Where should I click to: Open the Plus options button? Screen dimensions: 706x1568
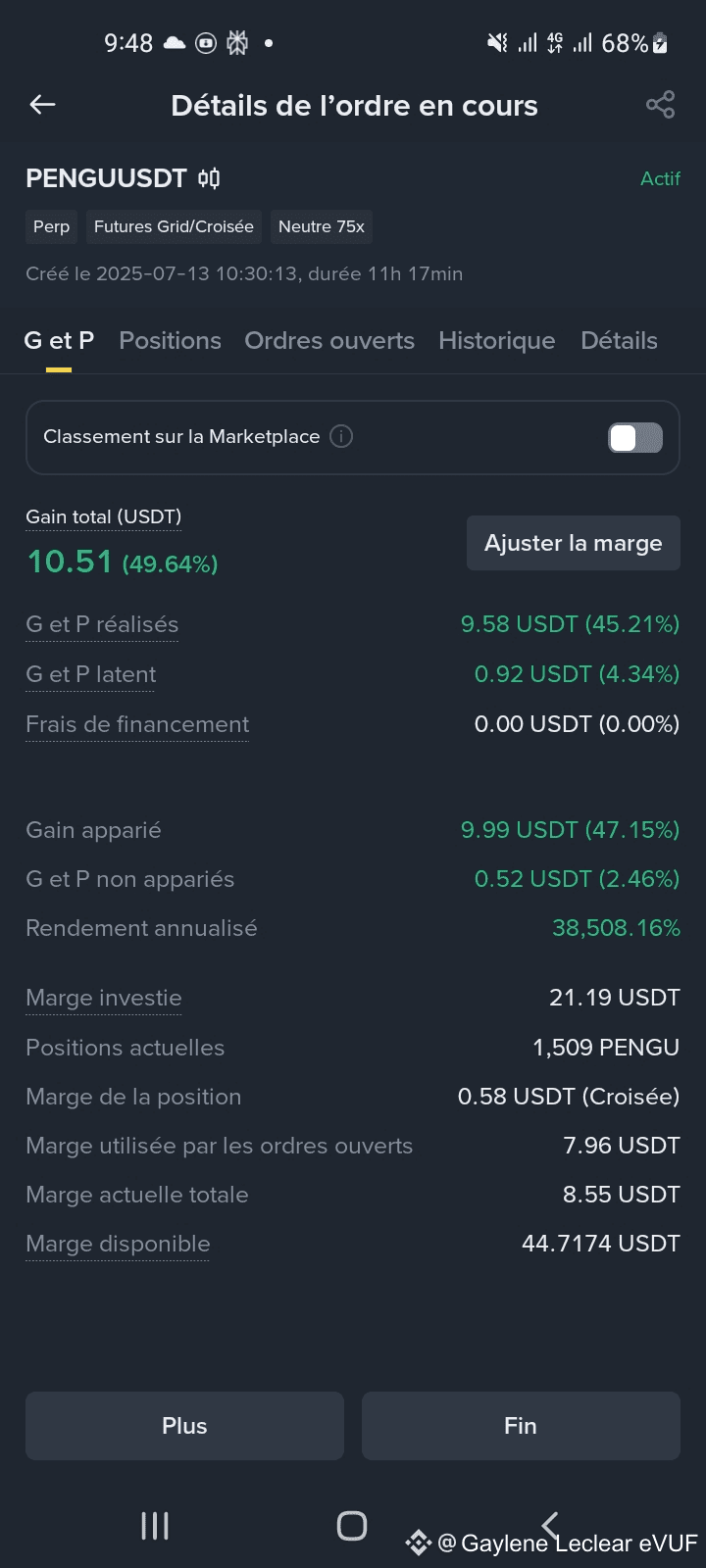pyautogui.click(x=184, y=1426)
